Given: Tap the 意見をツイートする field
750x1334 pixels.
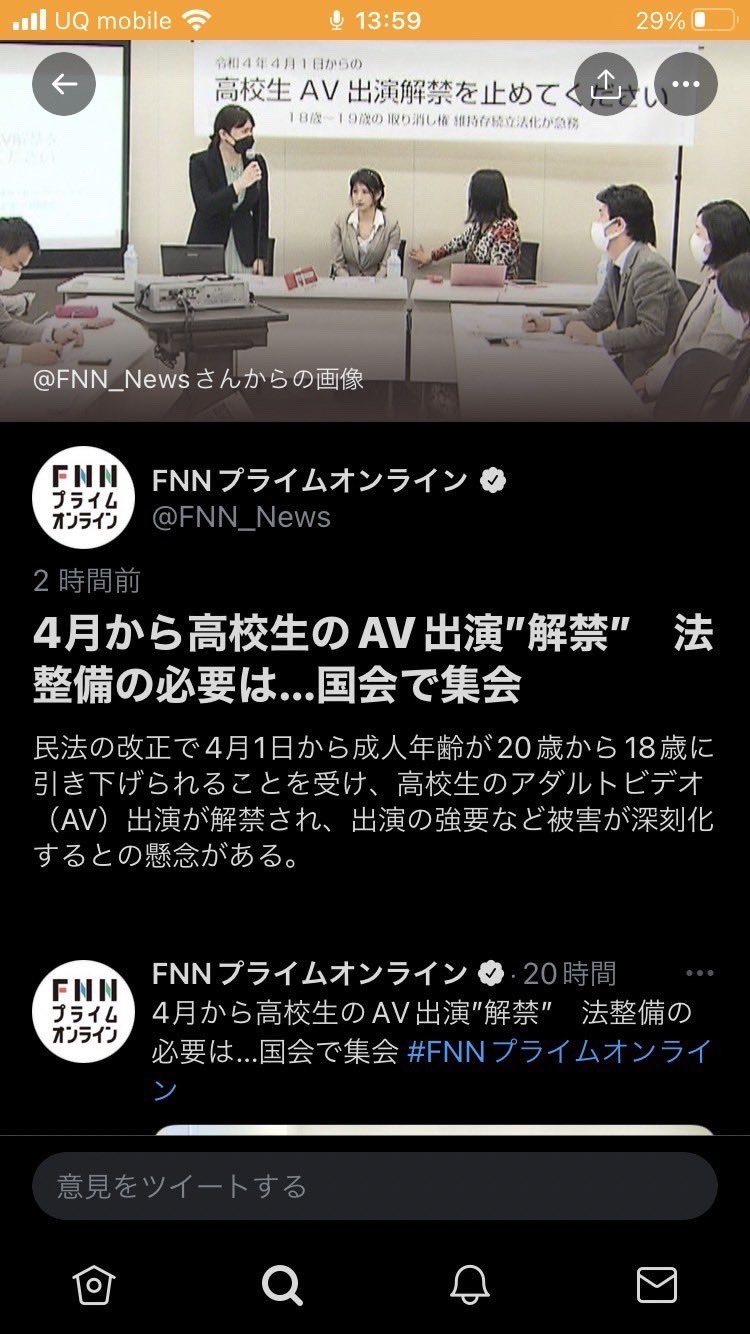Looking at the screenshot, I should coord(375,1186).
